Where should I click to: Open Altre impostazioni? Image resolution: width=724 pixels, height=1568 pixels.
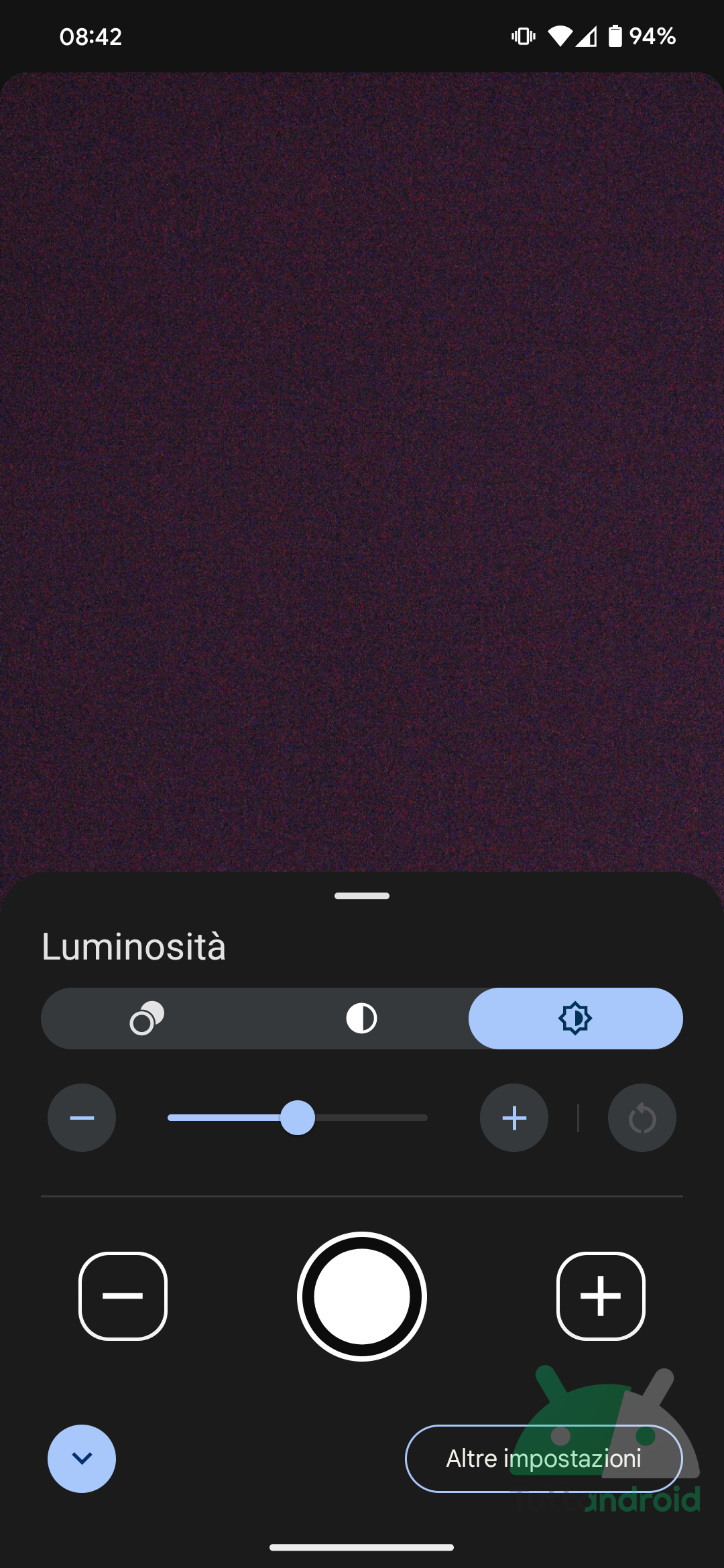(544, 1458)
